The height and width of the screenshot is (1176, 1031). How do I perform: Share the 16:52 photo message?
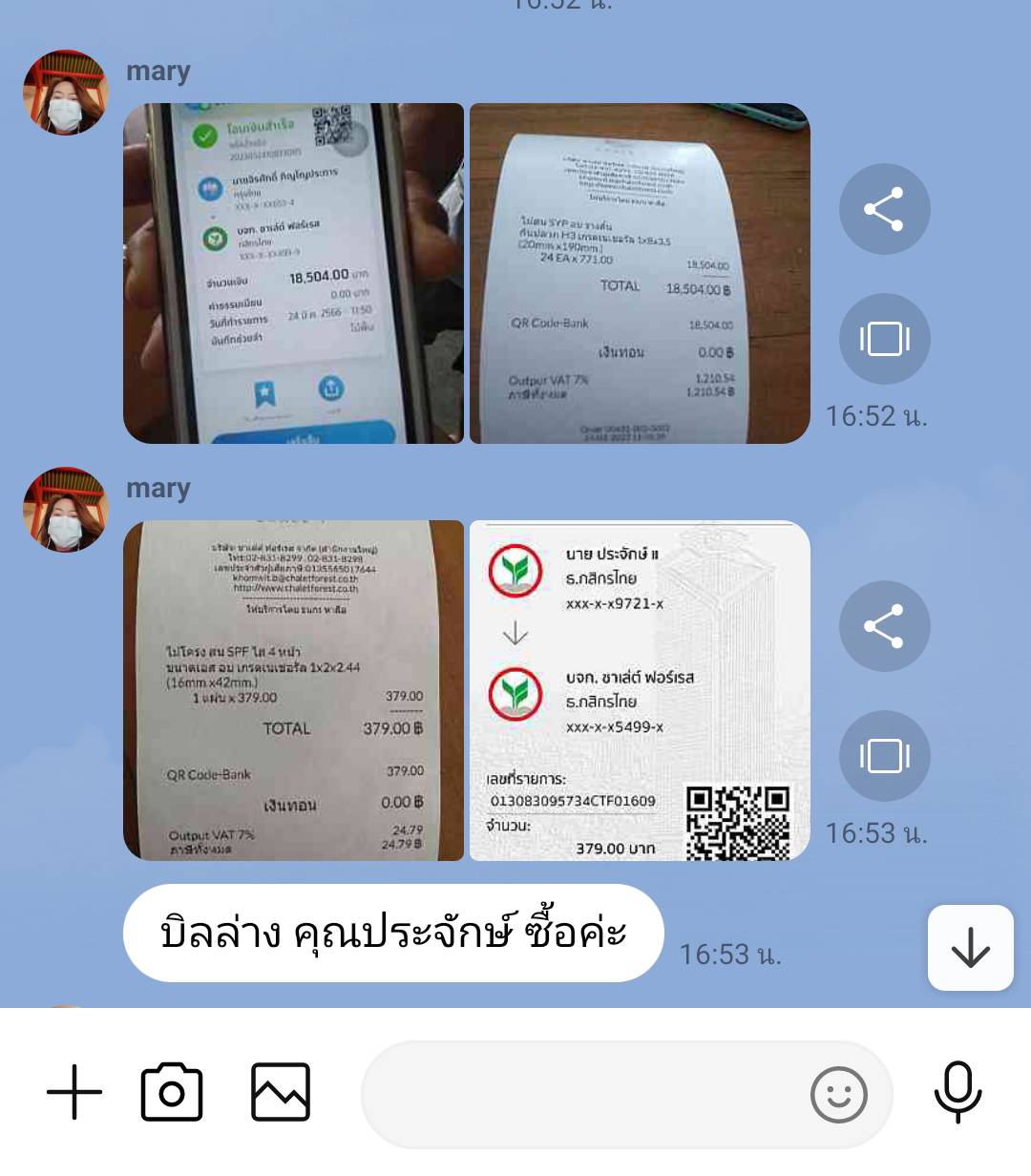tap(884, 209)
